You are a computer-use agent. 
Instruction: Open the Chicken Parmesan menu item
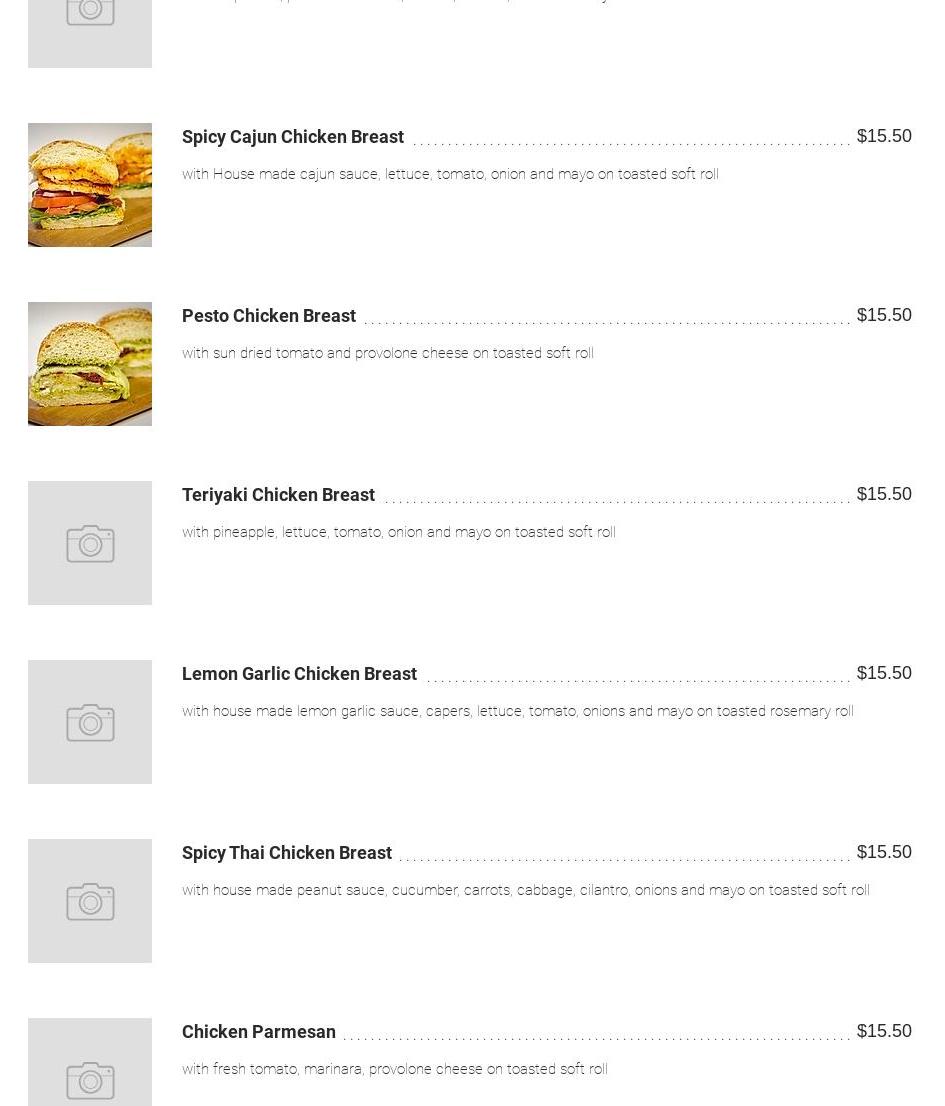coord(259,1032)
